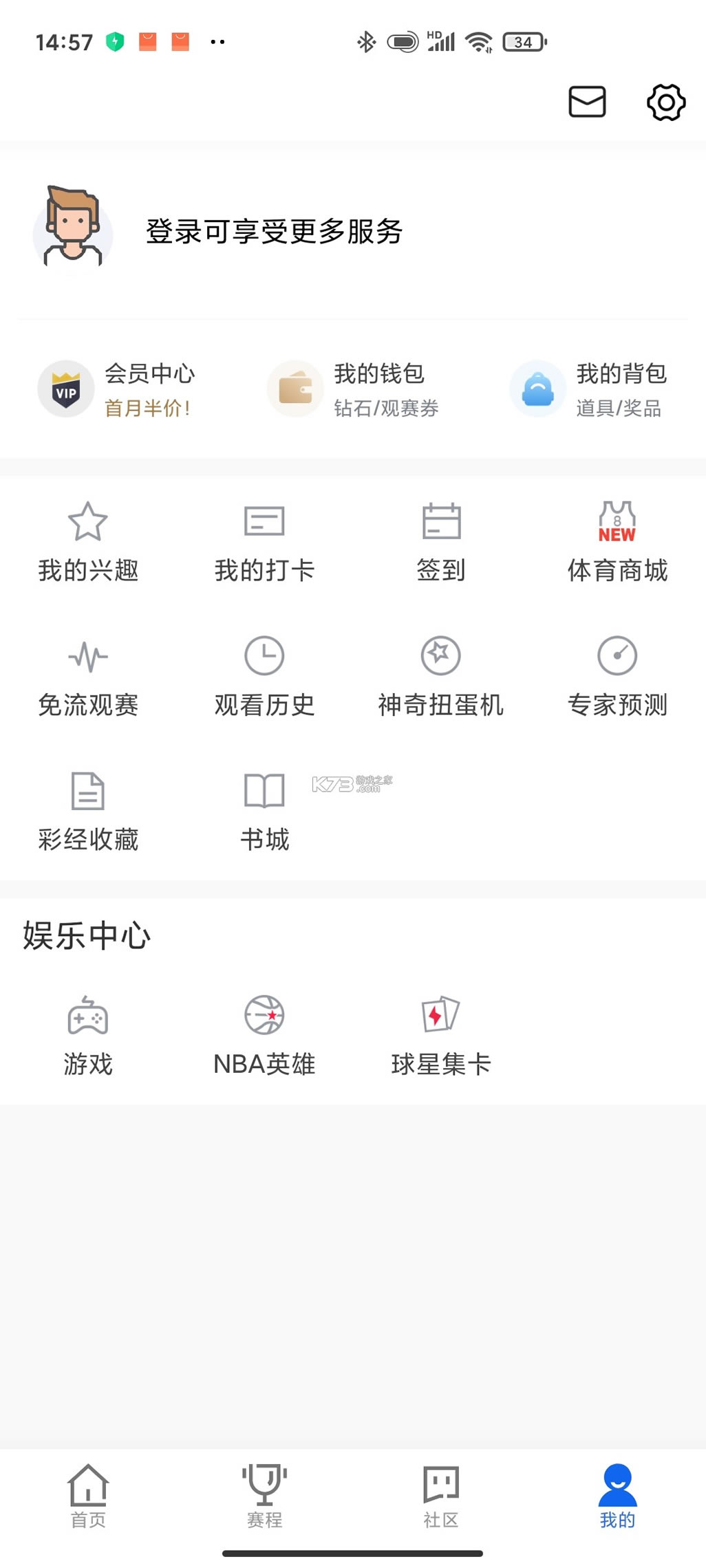The width and height of the screenshot is (706, 1568).
Task: Launch NBA英雄
Action: click(264, 1036)
